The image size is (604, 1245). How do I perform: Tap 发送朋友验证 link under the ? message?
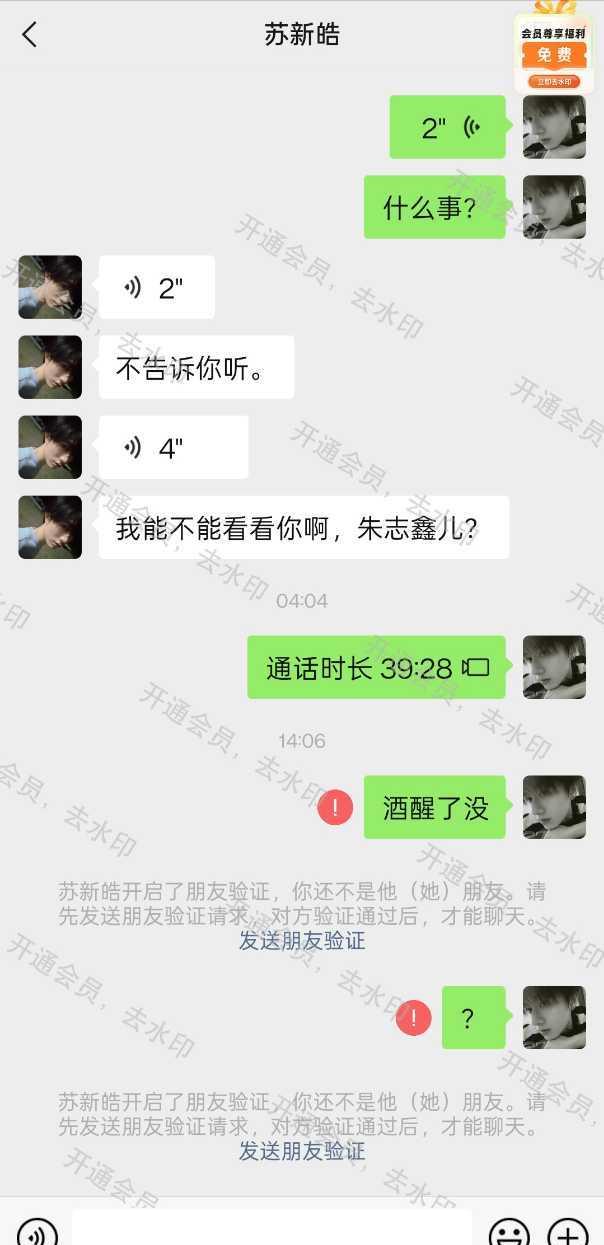pyautogui.click(x=302, y=1151)
